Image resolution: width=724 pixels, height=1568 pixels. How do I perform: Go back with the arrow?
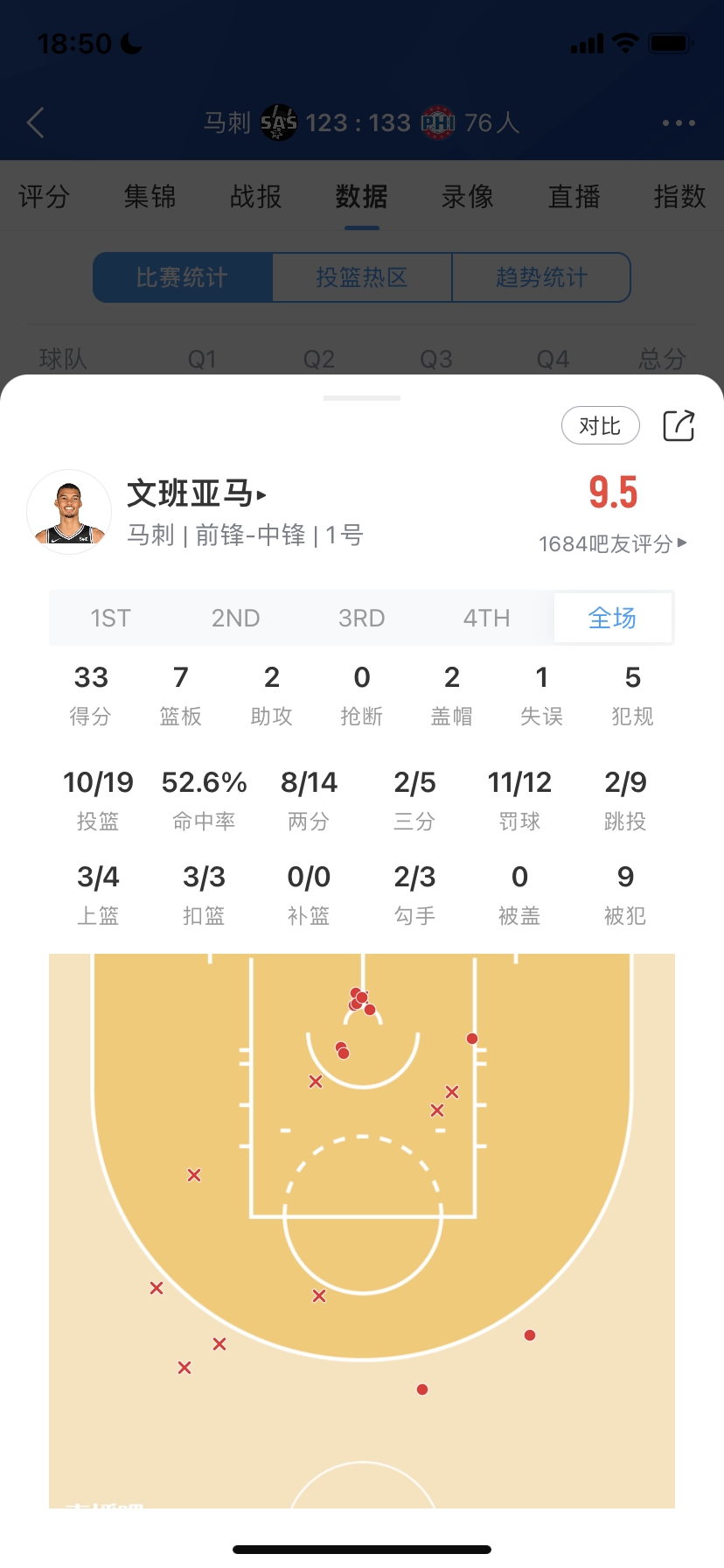coord(36,123)
